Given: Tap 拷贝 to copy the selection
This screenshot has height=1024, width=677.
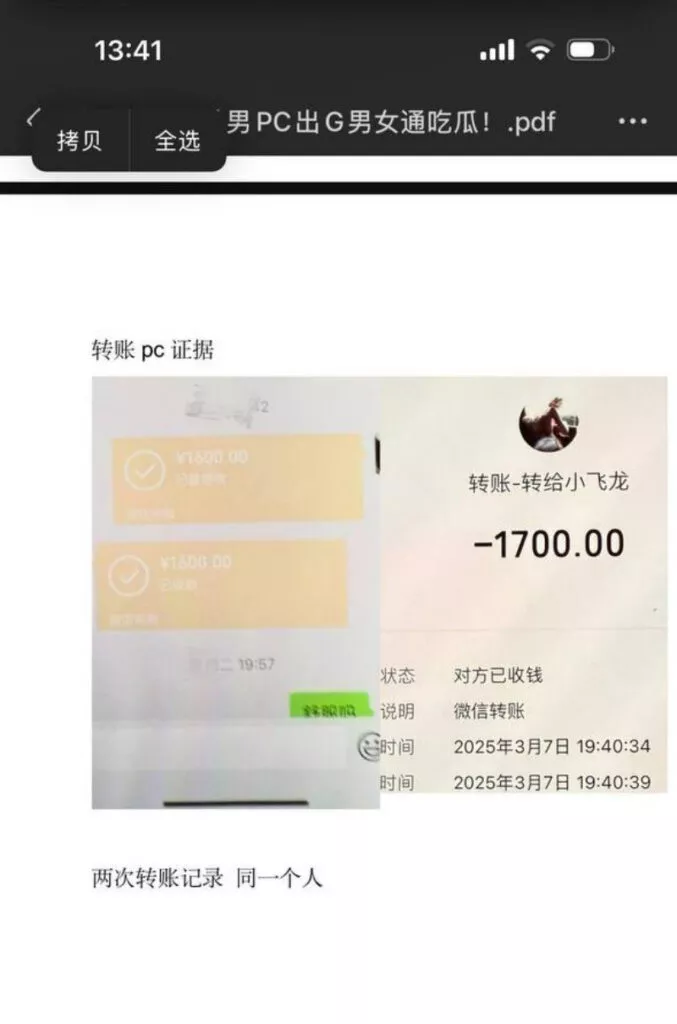Looking at the screenshot, I should pyautogui.click(x=80, y=141).
